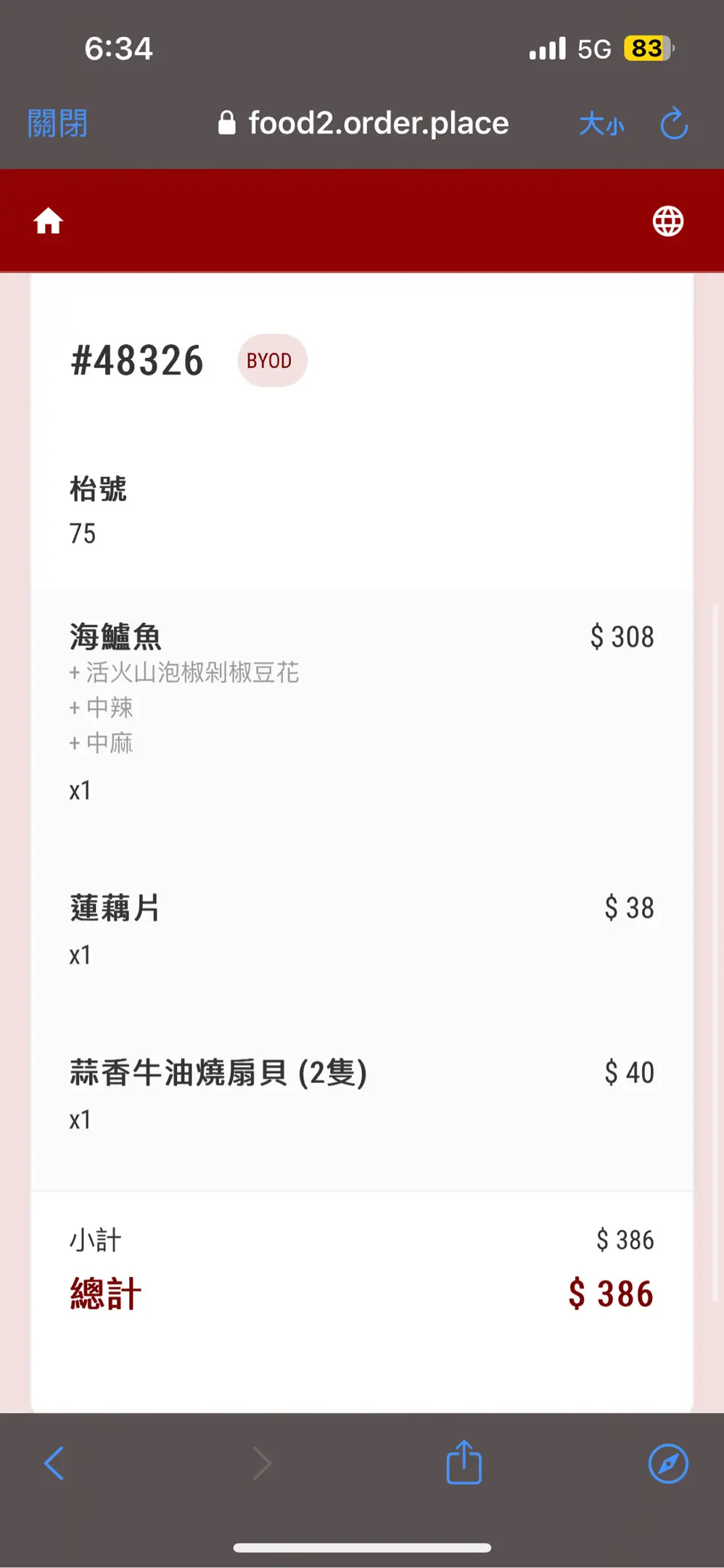Open the page in Safari
The width and height of the screenshot is (724, 1568).
[668, 1463]
